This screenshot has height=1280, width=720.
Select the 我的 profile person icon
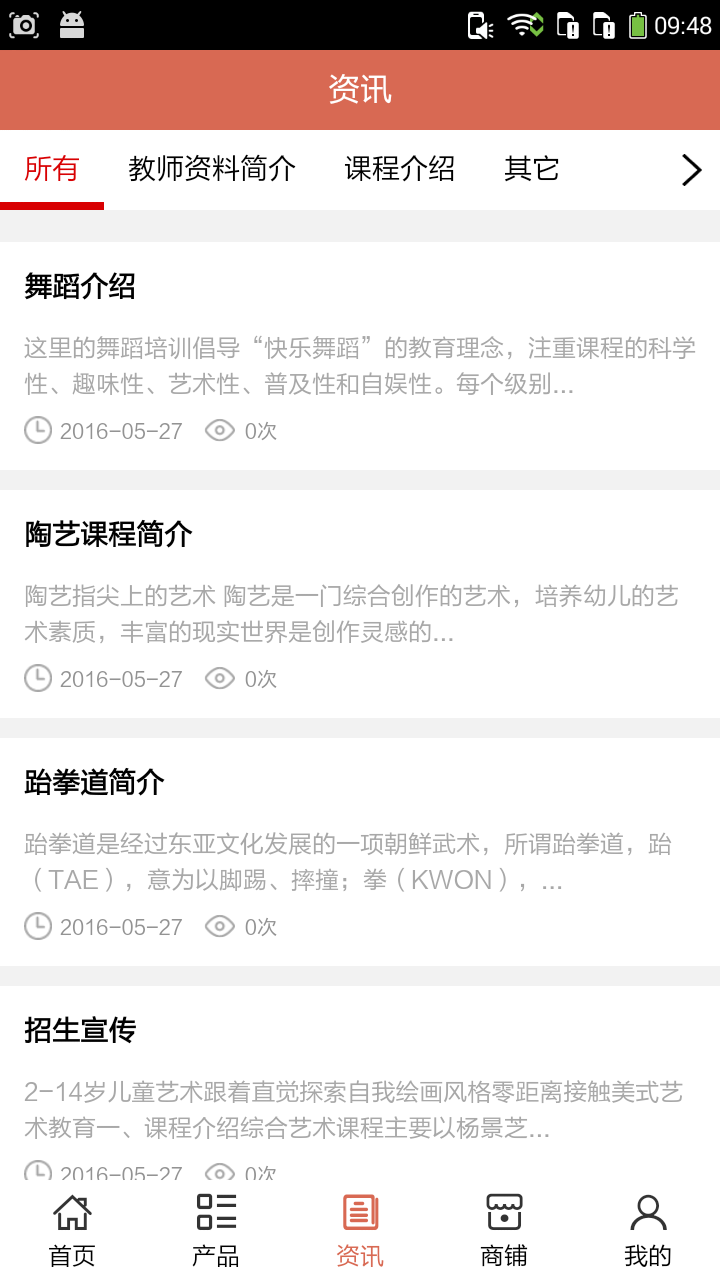[647, 1212]
